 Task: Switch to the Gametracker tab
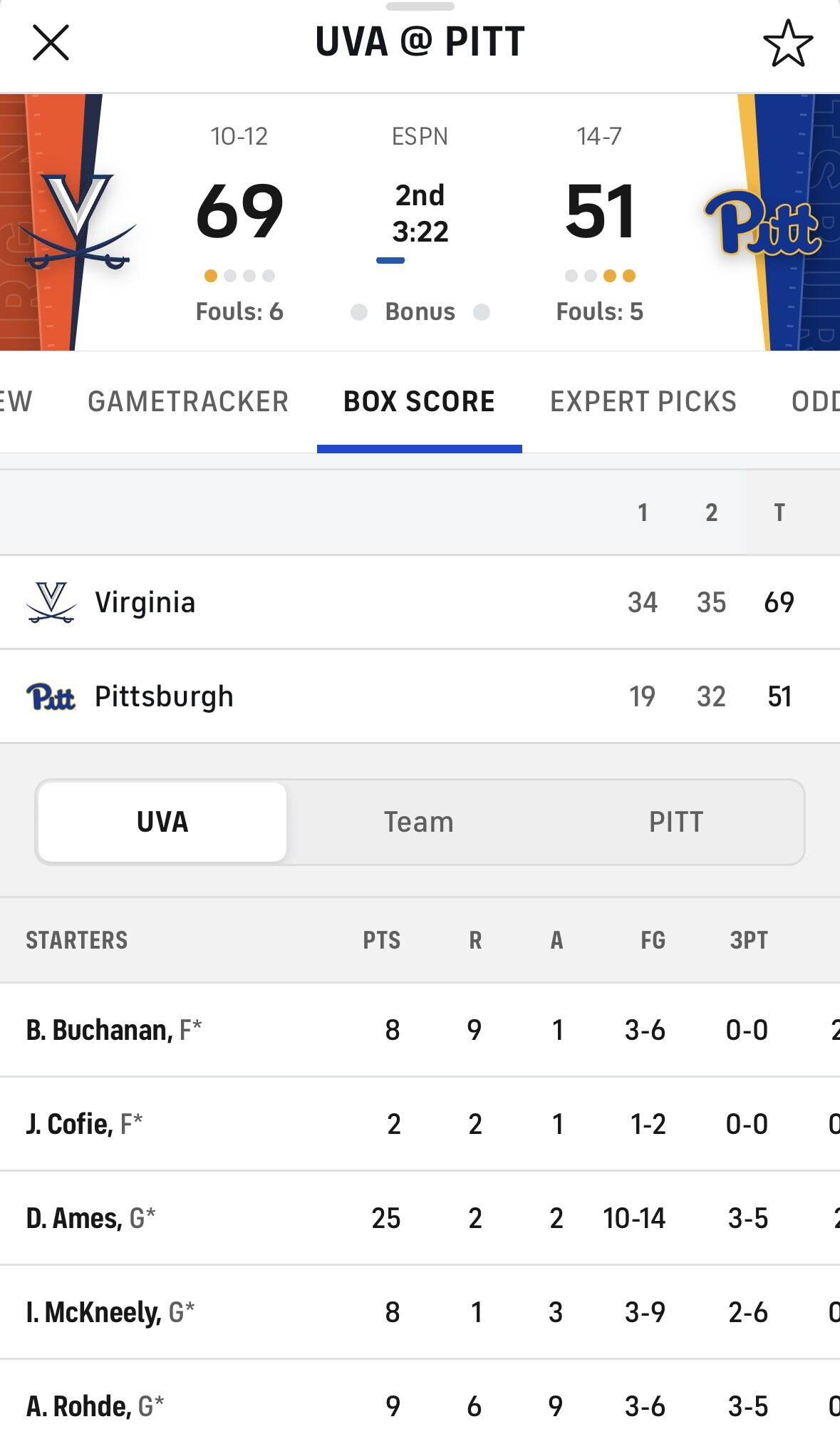pyautogui.click(x=188, y=401)
